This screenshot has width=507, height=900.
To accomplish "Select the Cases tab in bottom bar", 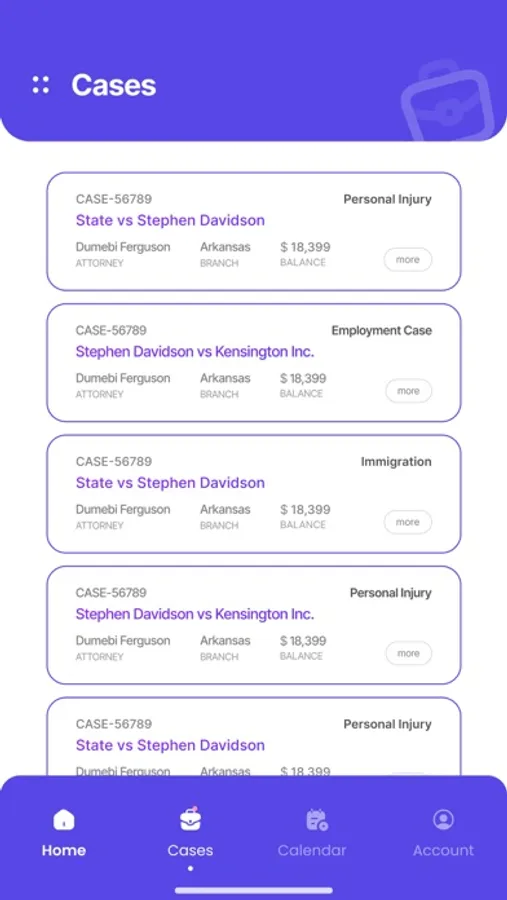I will 190,832.
